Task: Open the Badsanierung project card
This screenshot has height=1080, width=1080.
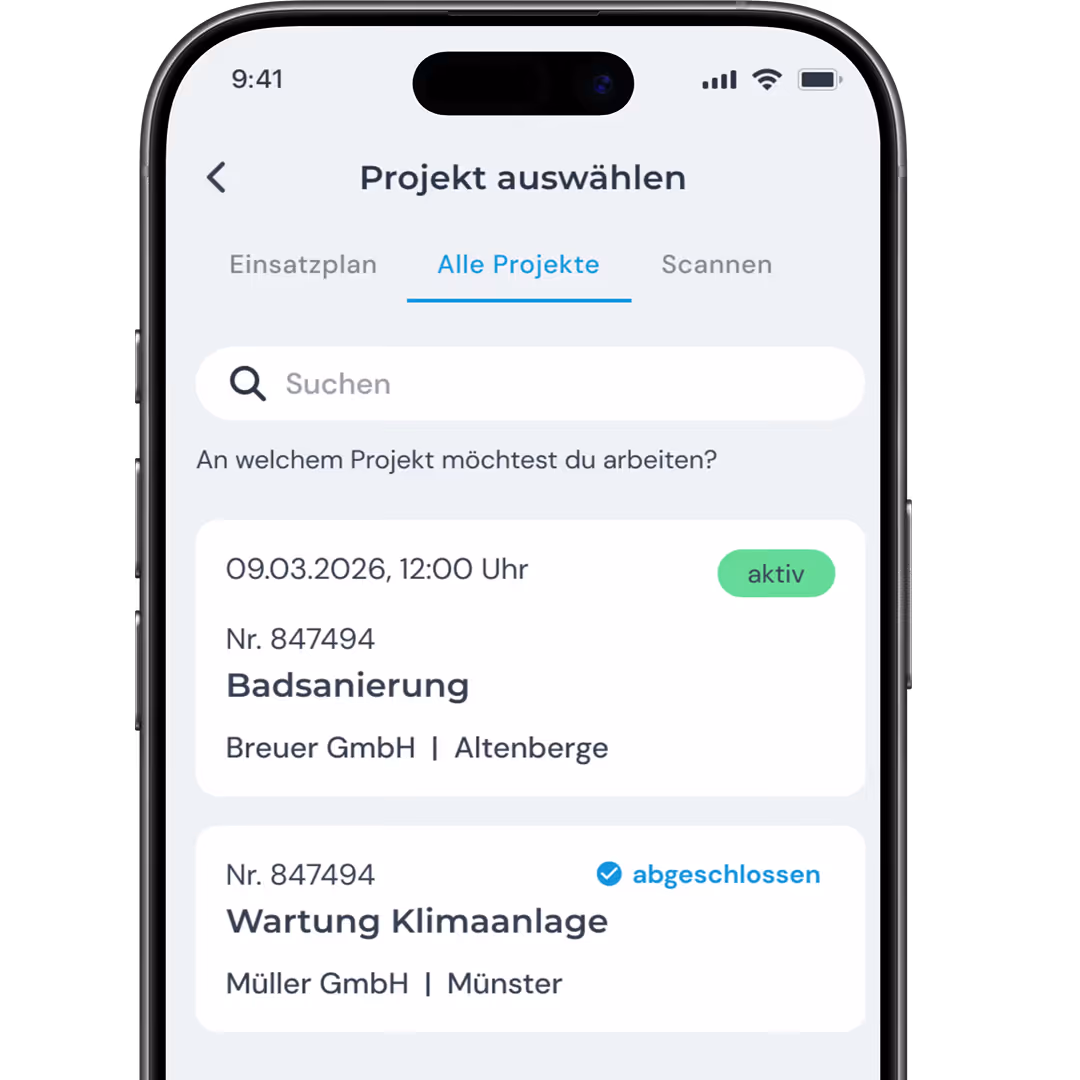Action: 530,658
